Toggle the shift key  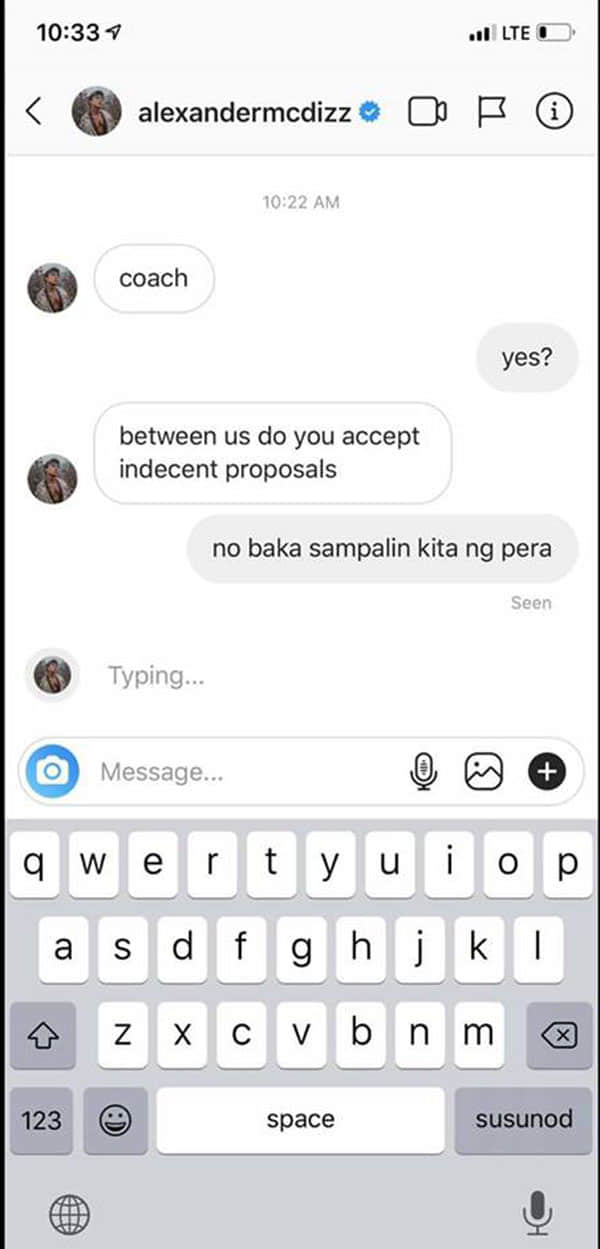pyautogui.click(x=42, y=1035)
